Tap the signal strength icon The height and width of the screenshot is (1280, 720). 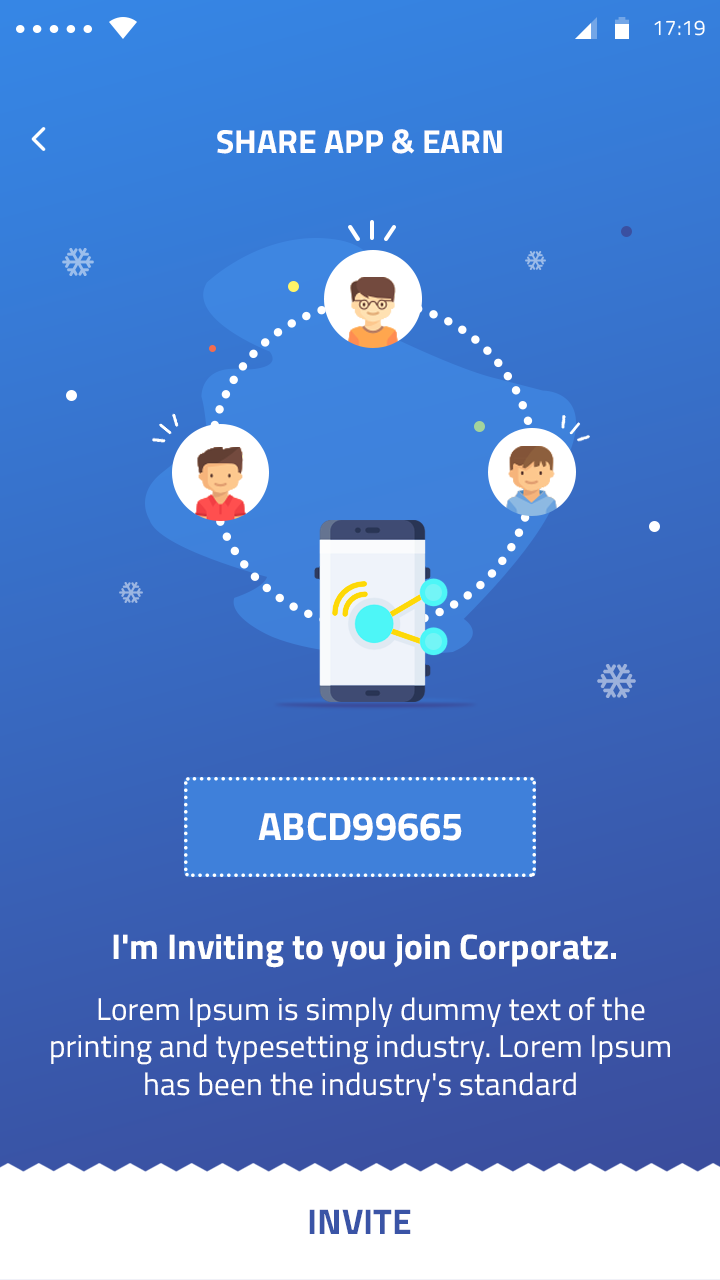pyautogui.click(x=585, y=29)
